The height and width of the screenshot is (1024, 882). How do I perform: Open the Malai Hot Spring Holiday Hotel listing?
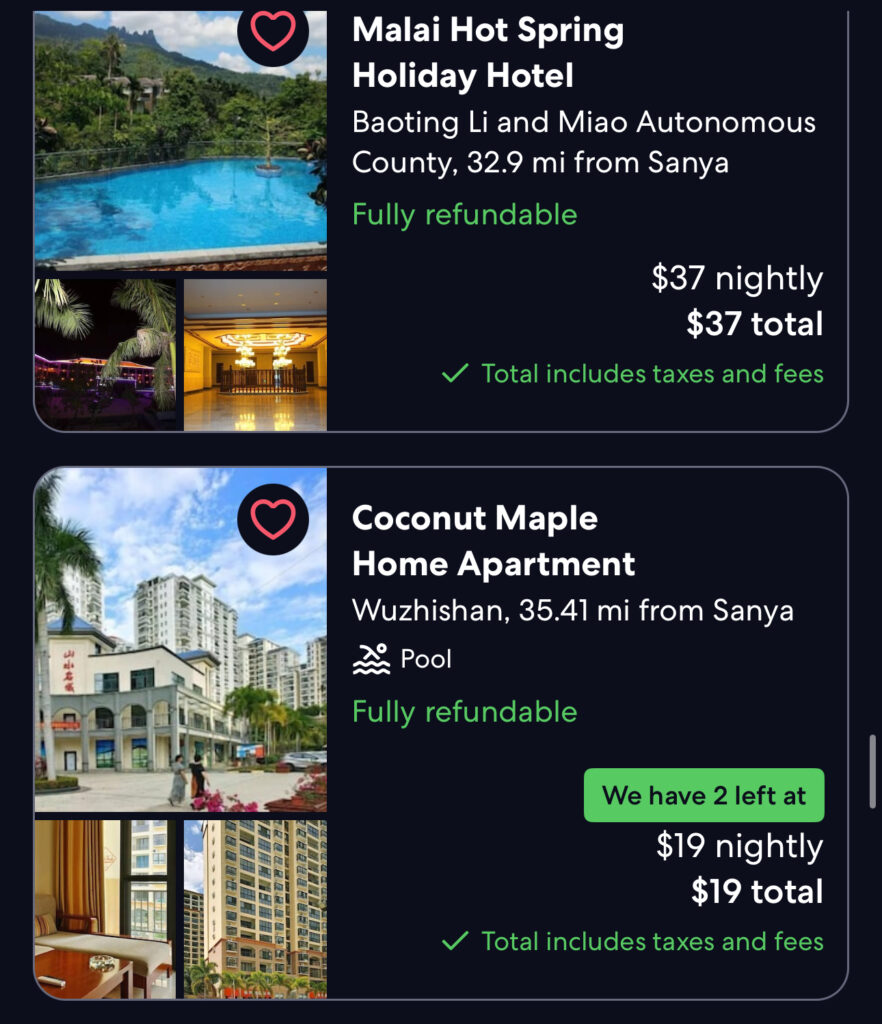(x=488, y=53)
